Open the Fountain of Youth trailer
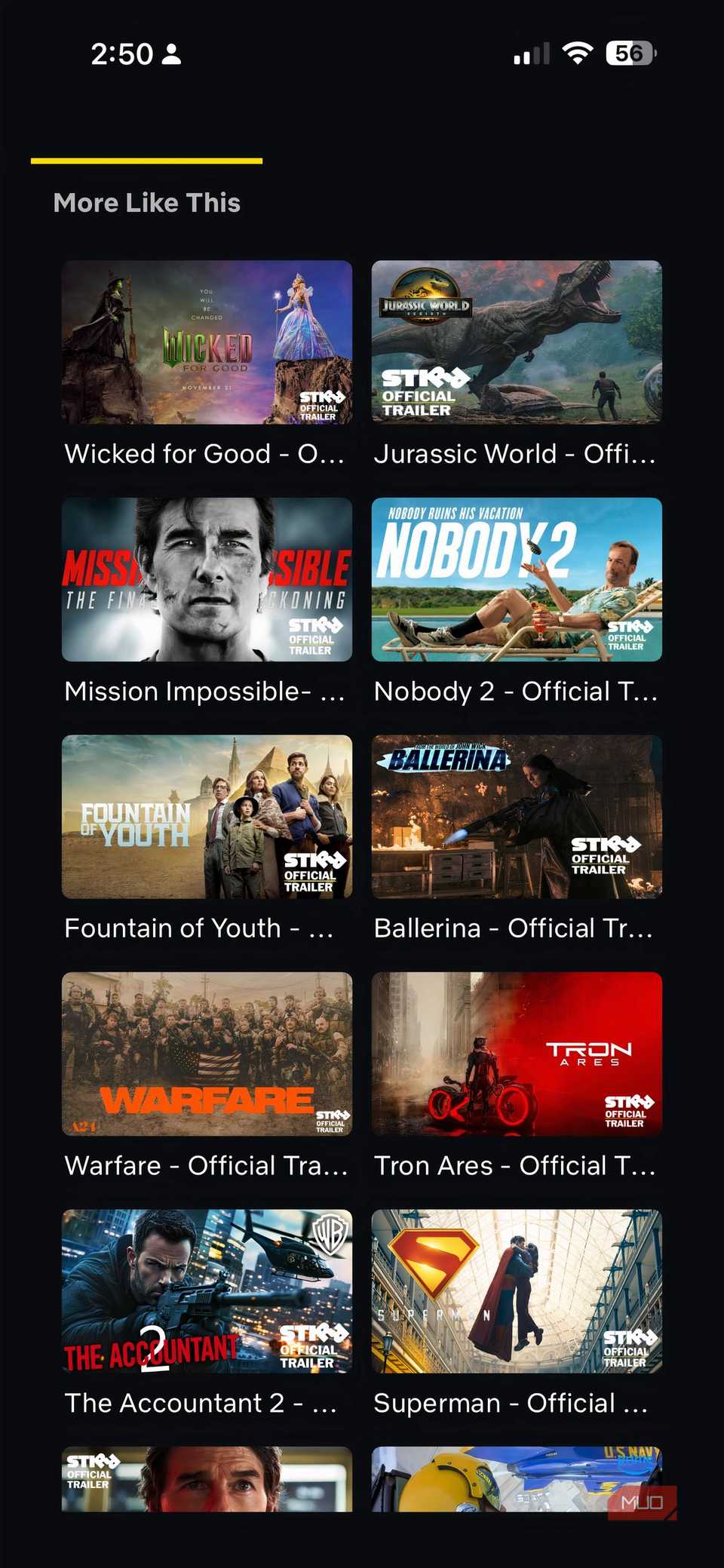Image resolution: width=724 pixels, height=1568 pixels. (x=207, y=816)
